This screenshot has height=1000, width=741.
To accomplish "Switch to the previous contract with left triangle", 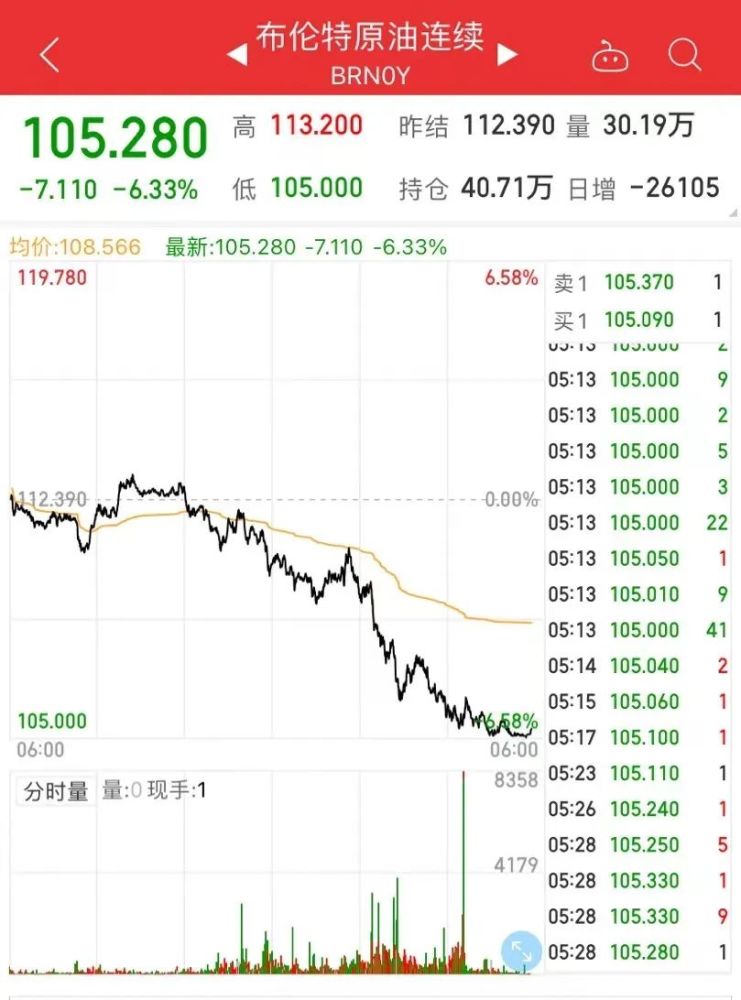I will [237, 54].
